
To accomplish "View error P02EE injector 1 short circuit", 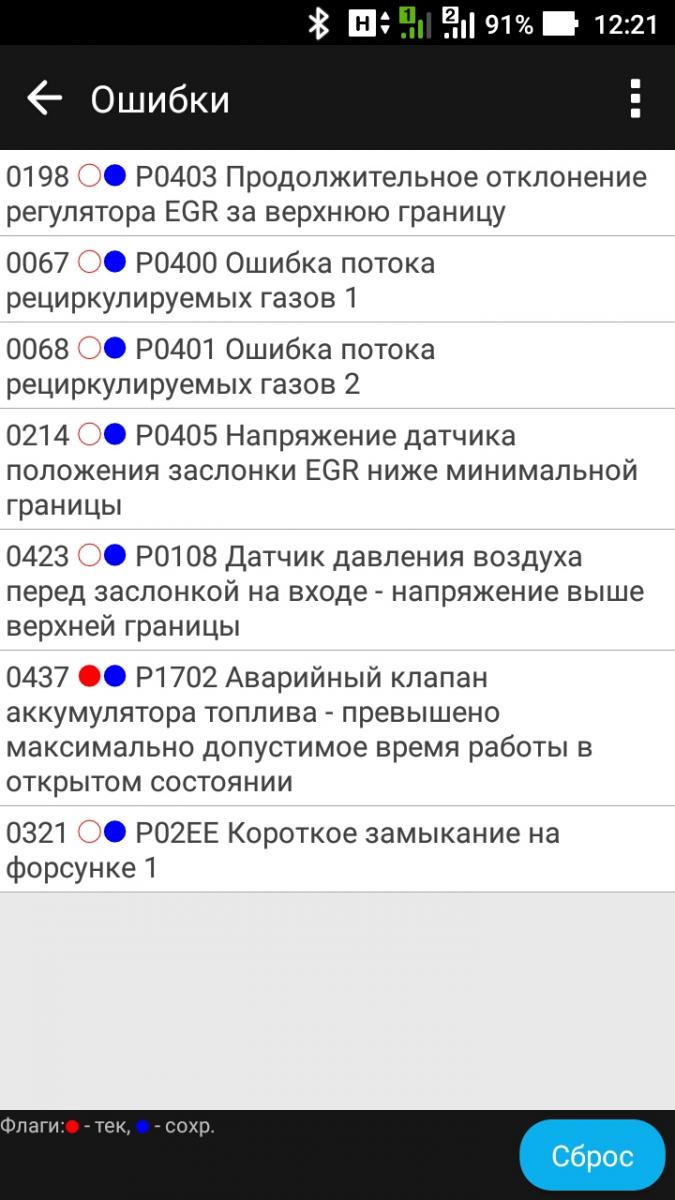I will click(x=337, y=850).
